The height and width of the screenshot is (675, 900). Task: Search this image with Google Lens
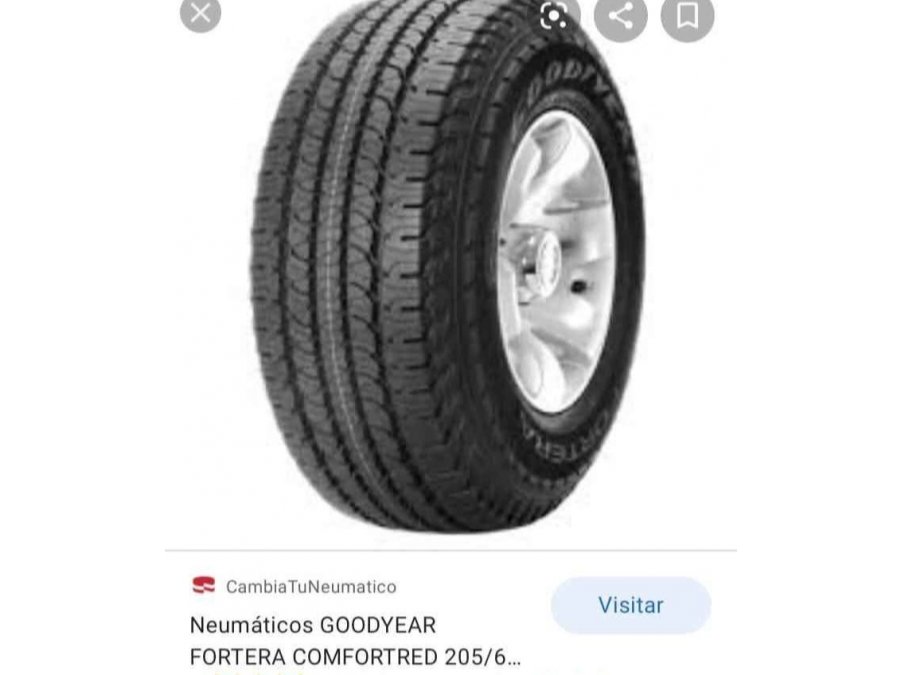[x=553, y=15]
